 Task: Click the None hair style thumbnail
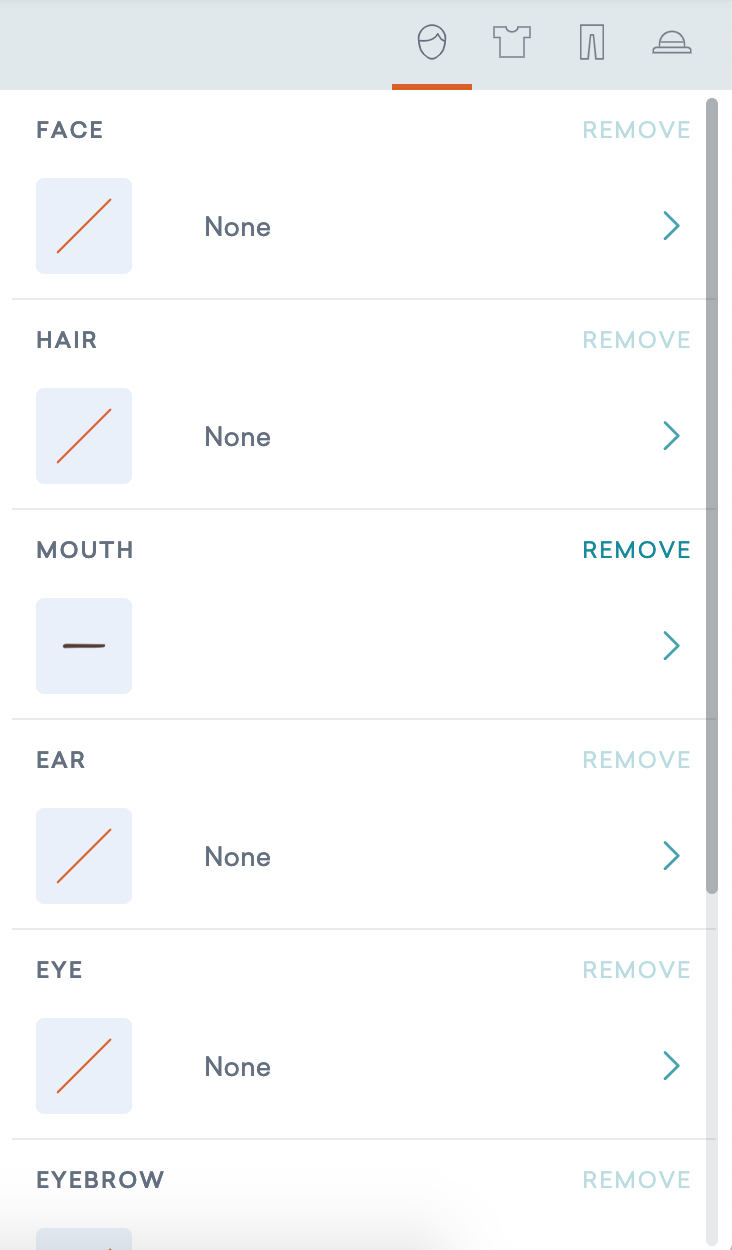84,435
